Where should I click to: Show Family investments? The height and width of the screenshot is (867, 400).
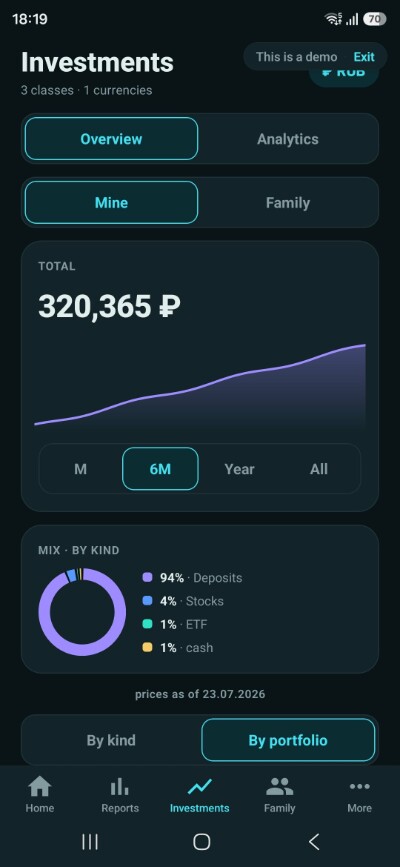(288, 202)
